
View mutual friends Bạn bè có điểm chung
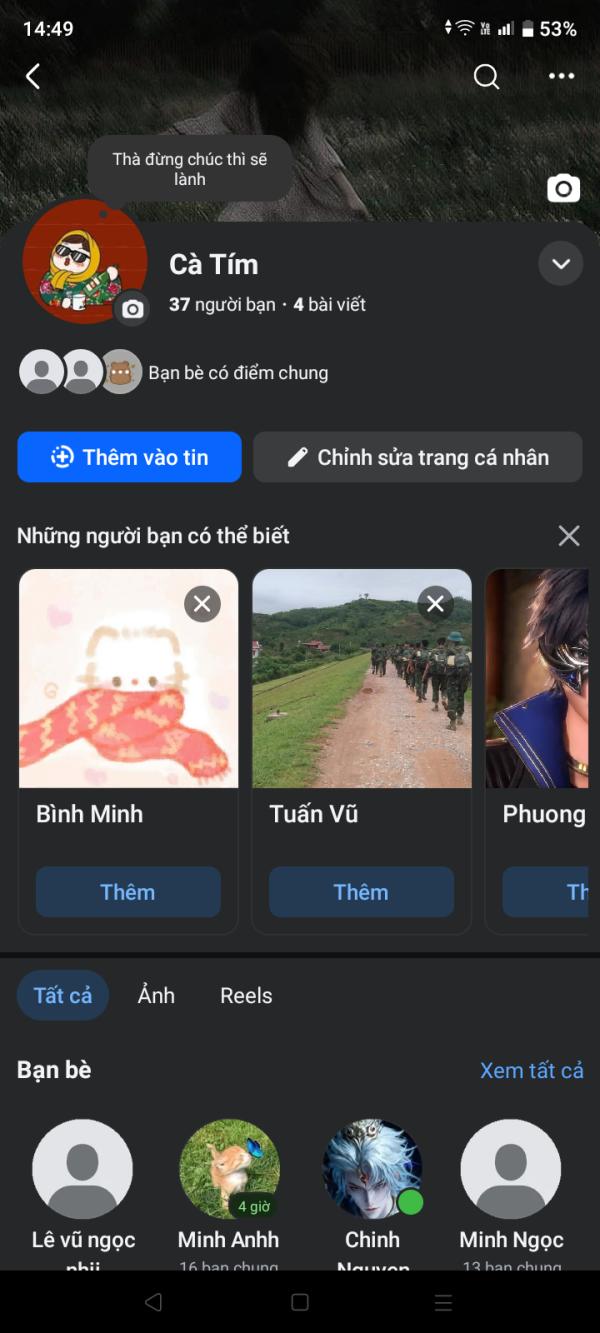tap(237, 373)
